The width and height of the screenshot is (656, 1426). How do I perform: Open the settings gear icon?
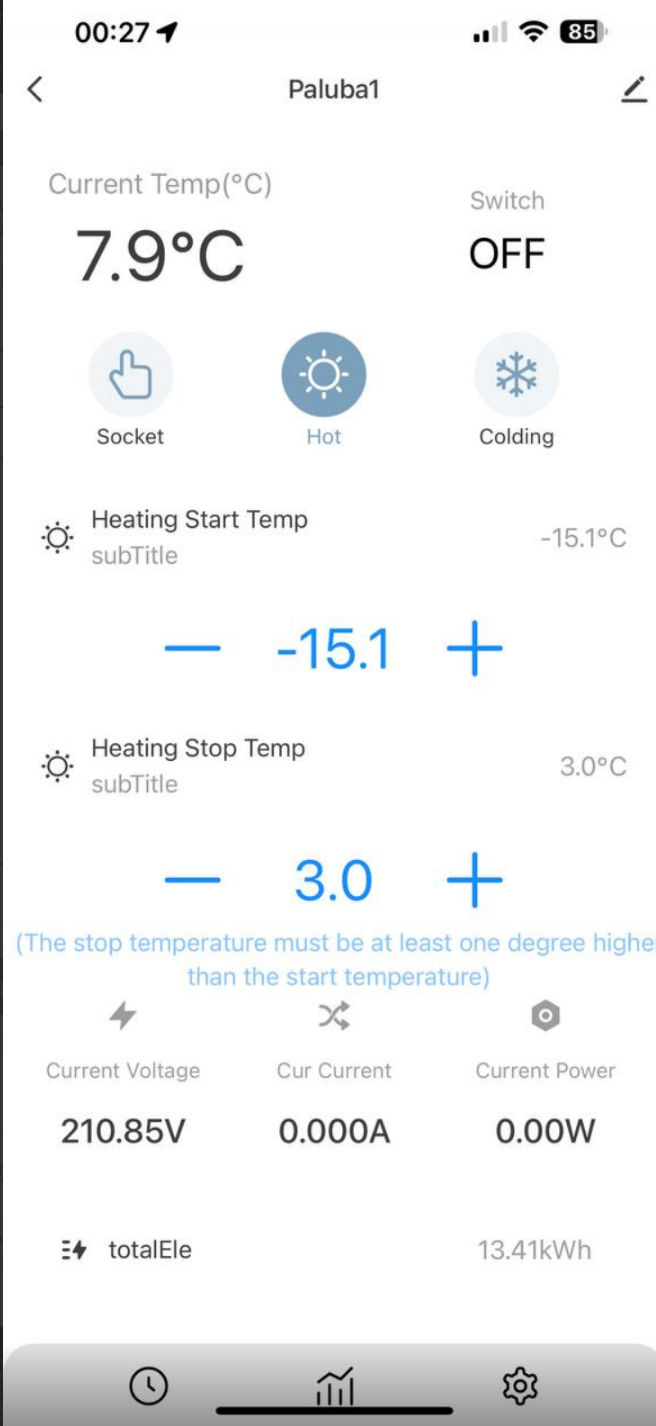[x=520, y=1386]
